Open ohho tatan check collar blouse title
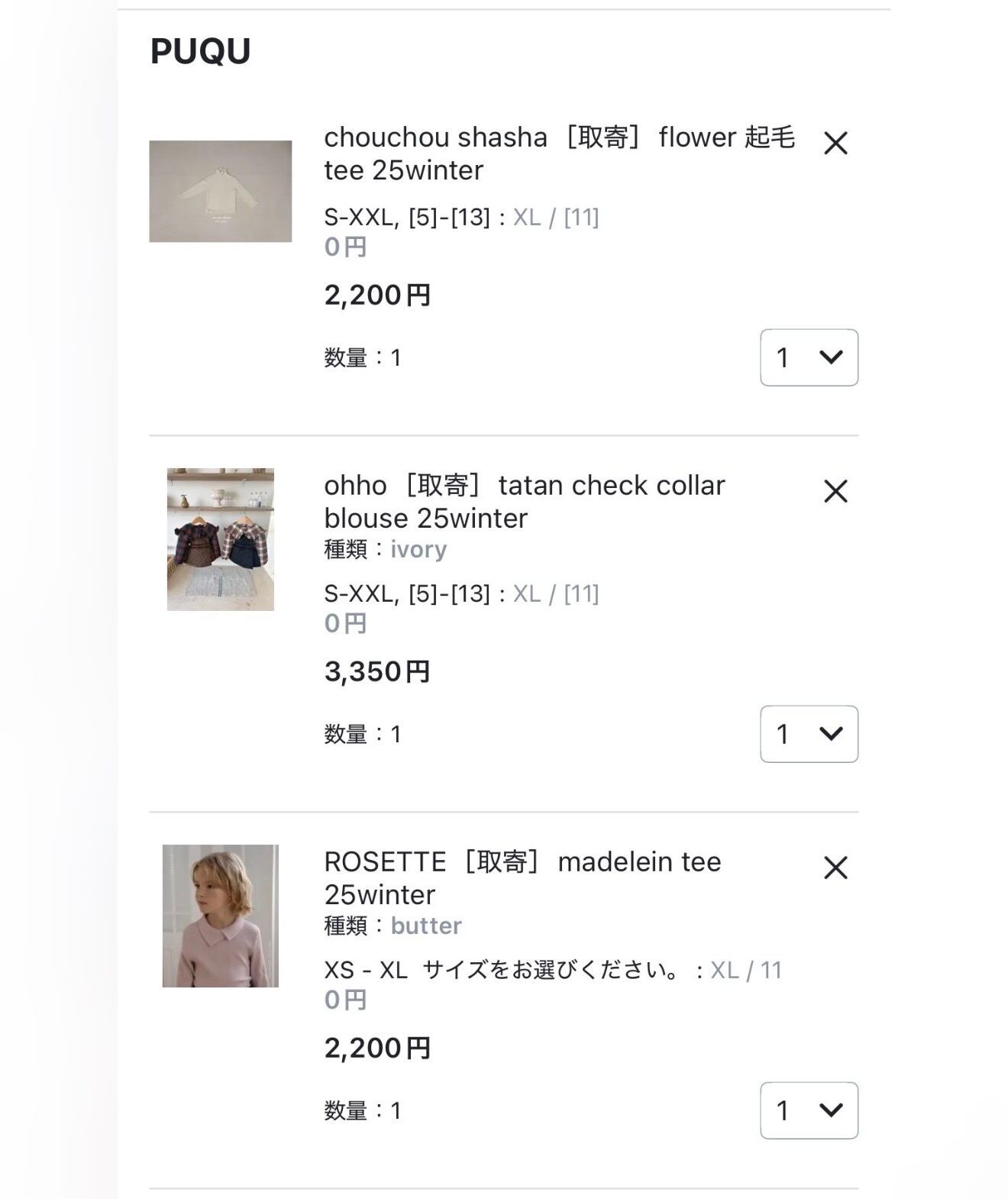Viewport: 1008px width, 1199px height. click(525, 502)
